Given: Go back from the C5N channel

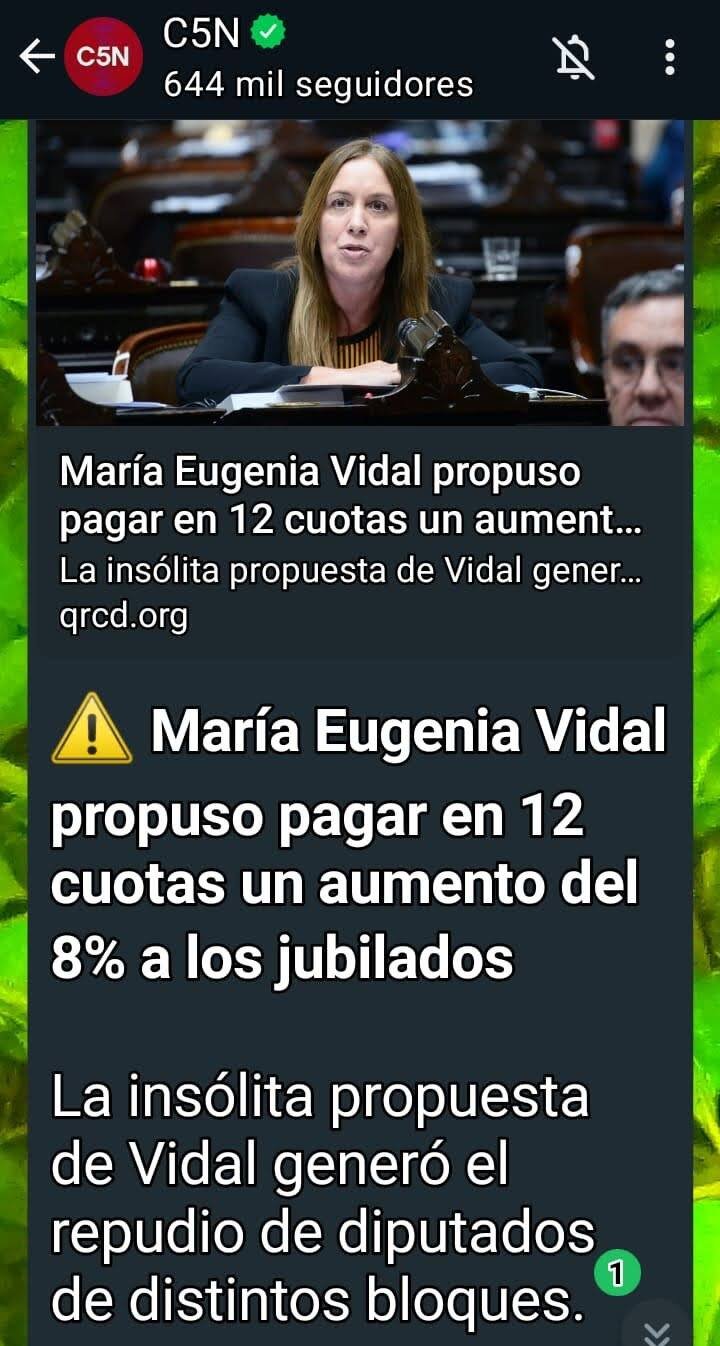Looking at the screenshot, I should pyautogui.click(x=36, y=58).
